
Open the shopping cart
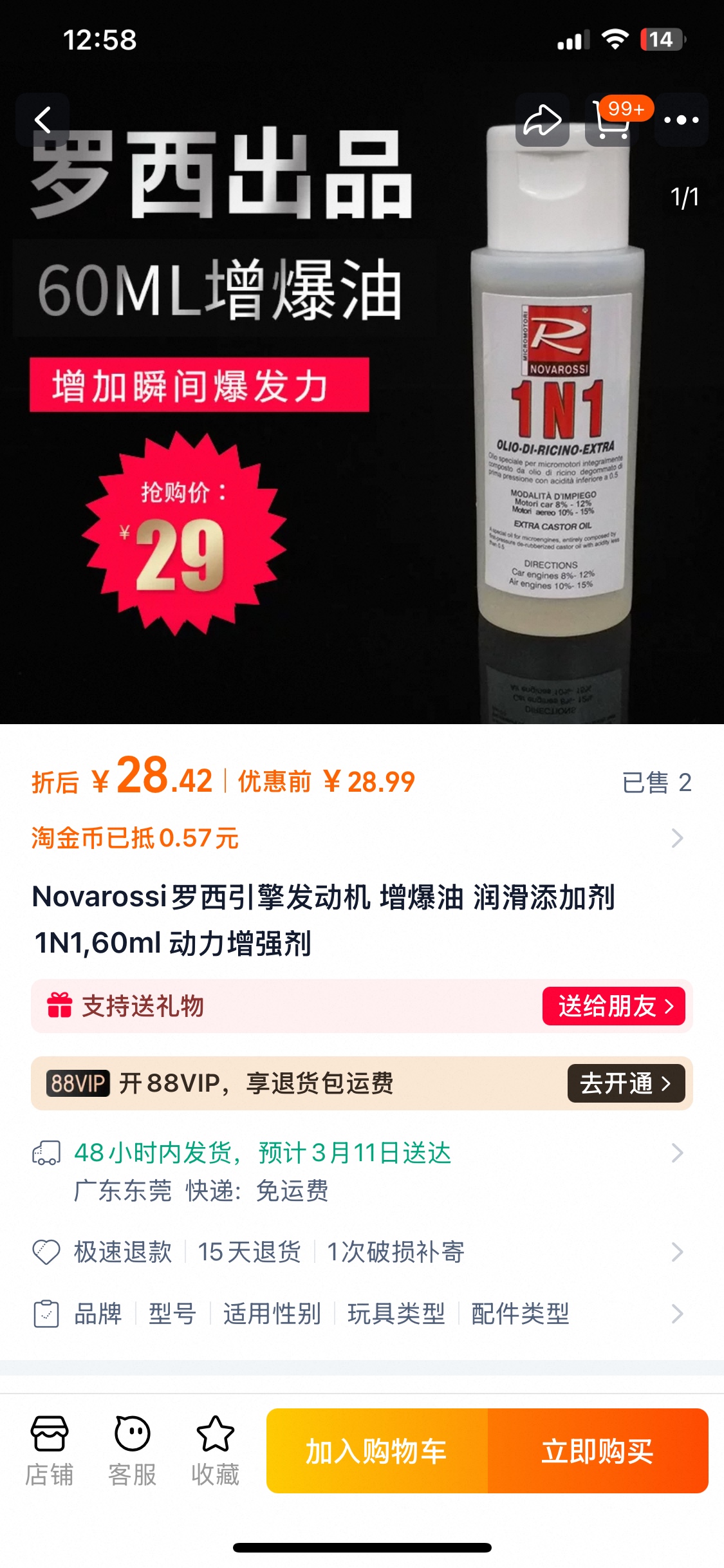612,120
